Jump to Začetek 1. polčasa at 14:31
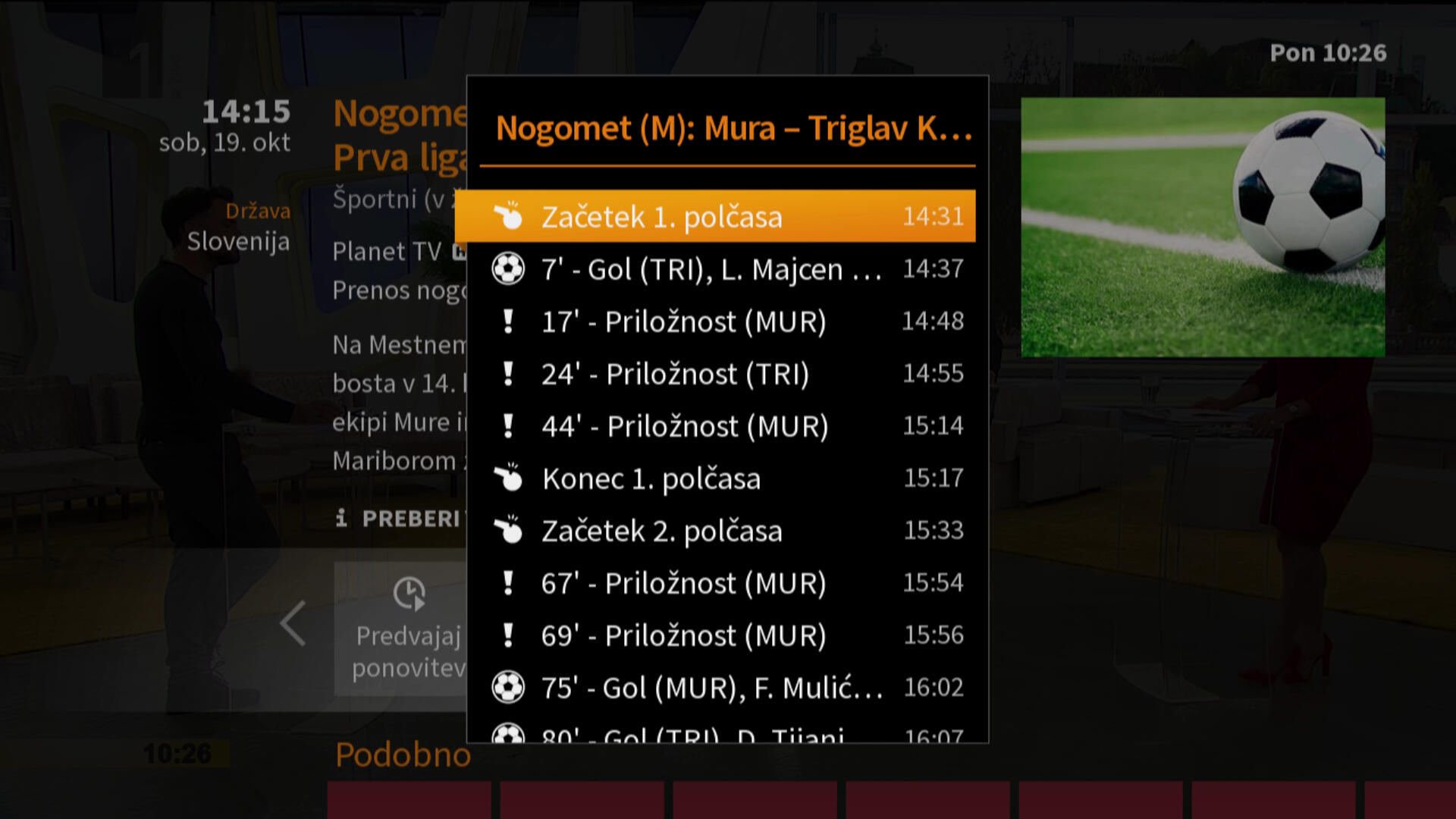 click(x=714, y=217)
